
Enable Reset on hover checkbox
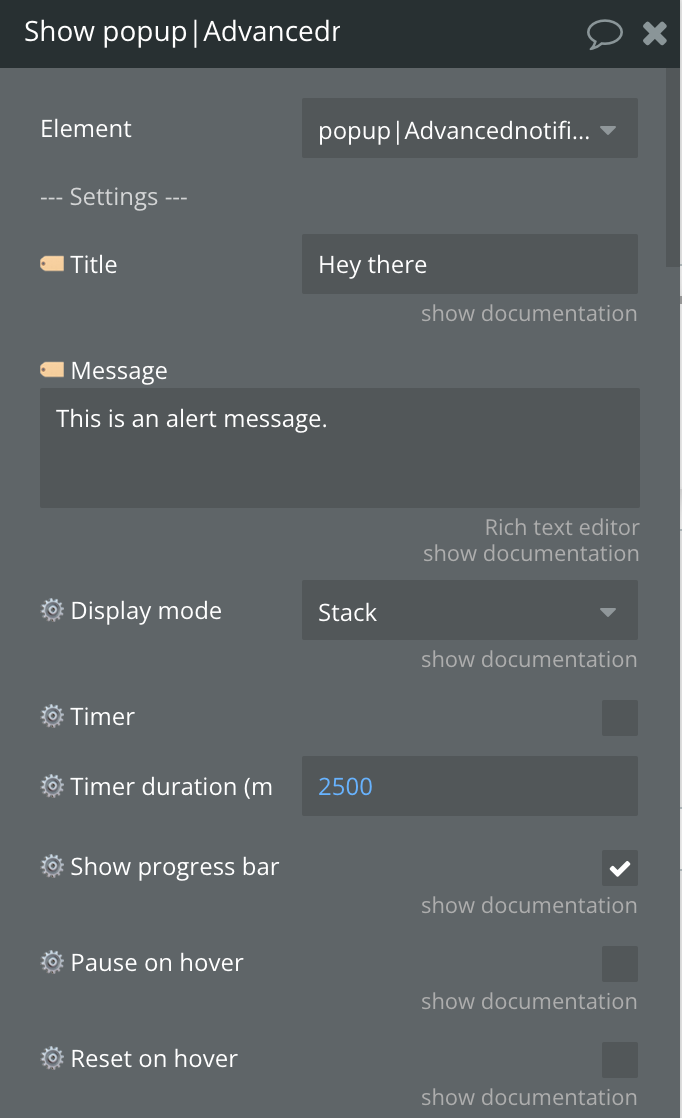click(619, 1060)
